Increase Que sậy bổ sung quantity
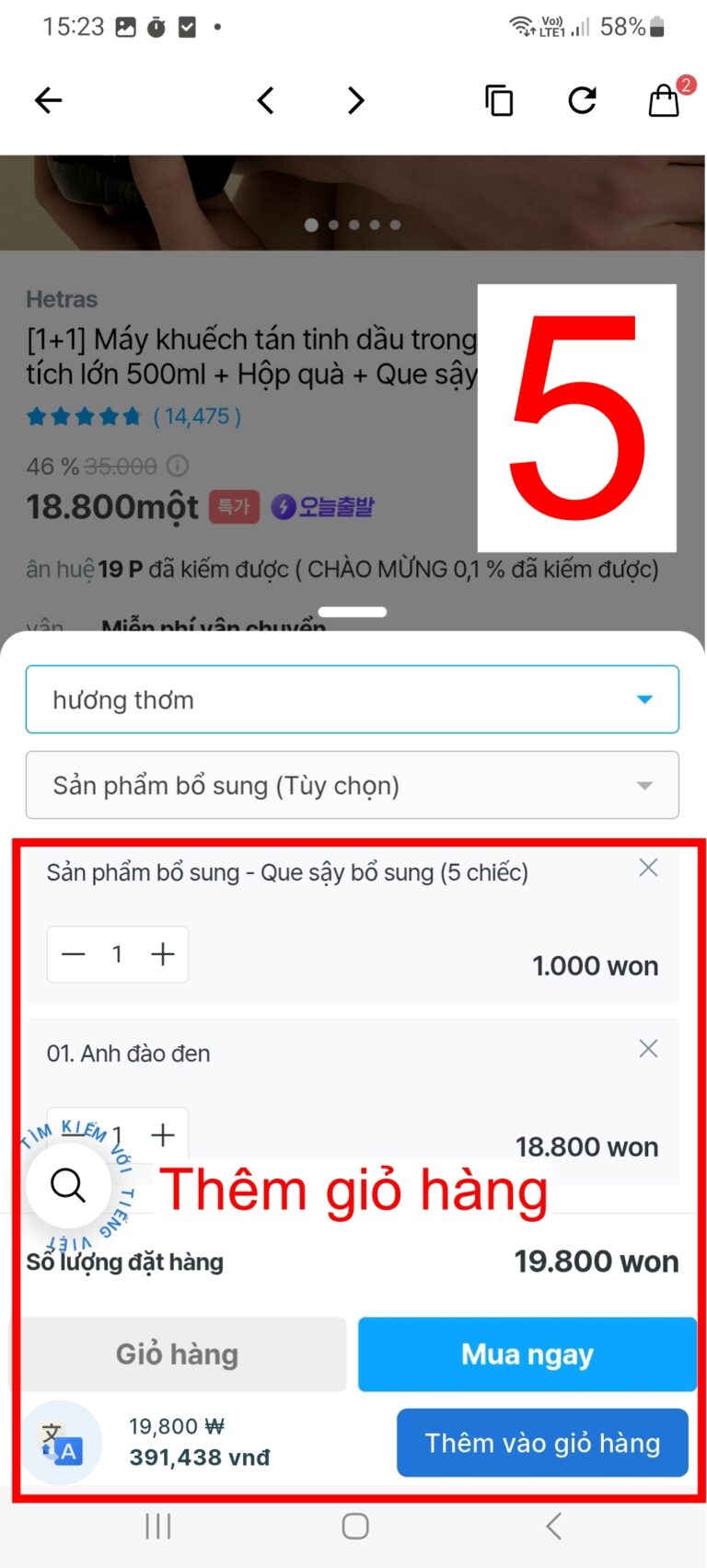Viewport: 707px width, 1568px height. [163, 954]
